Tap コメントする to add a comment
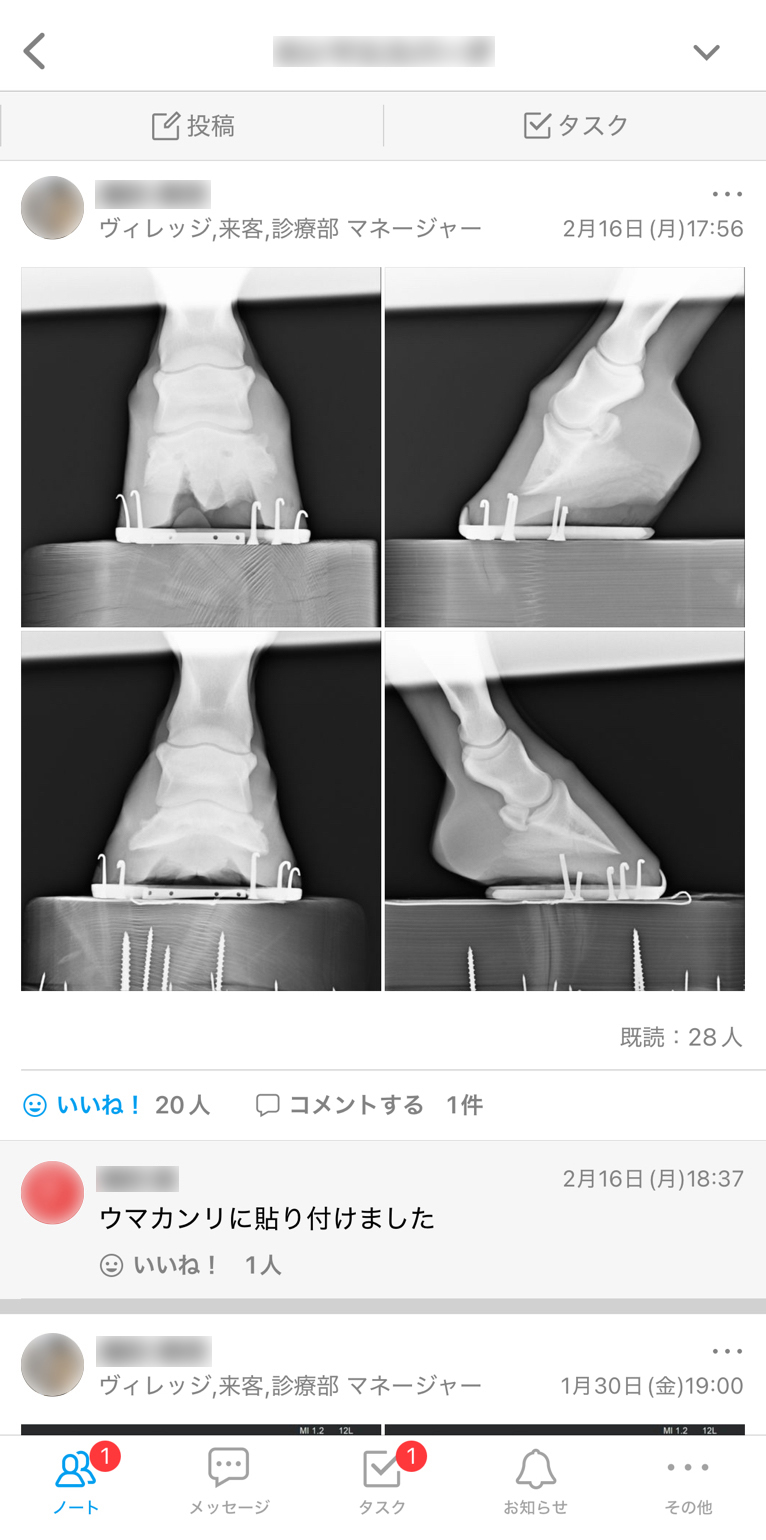Screen dimensions: 766x1540 point(340,1105)
